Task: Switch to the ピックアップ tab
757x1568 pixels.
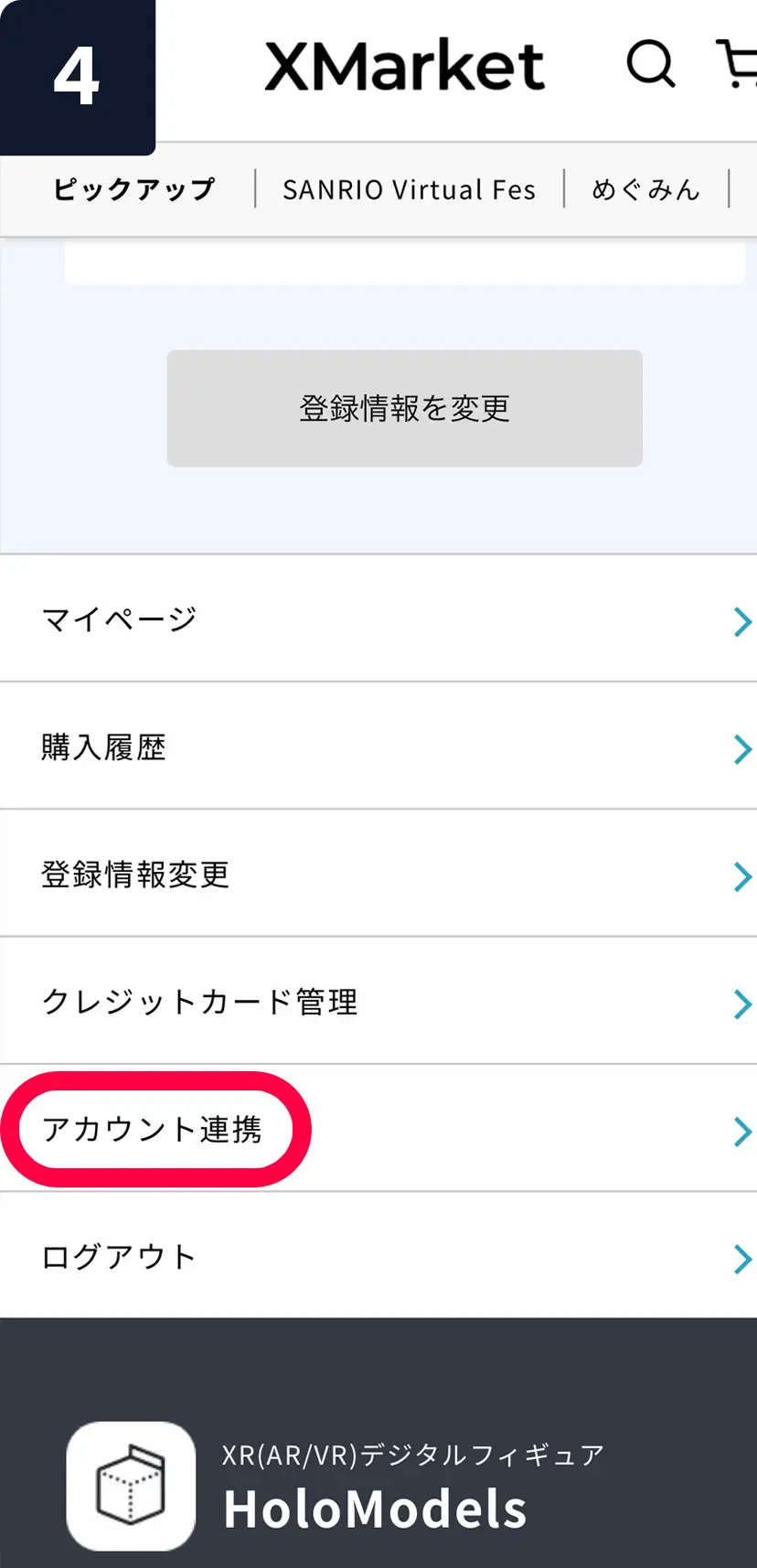Action: pos(133,189)
